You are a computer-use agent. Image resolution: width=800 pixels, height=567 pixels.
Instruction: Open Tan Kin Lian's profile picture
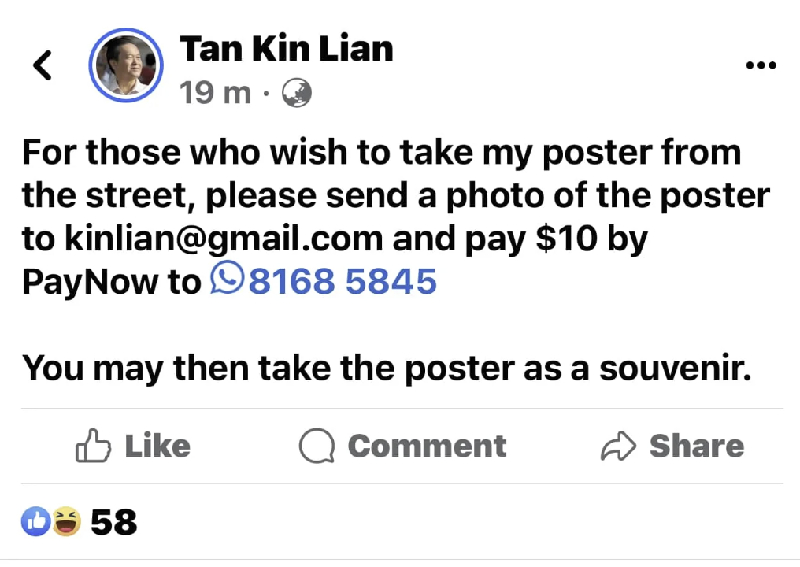126,66
